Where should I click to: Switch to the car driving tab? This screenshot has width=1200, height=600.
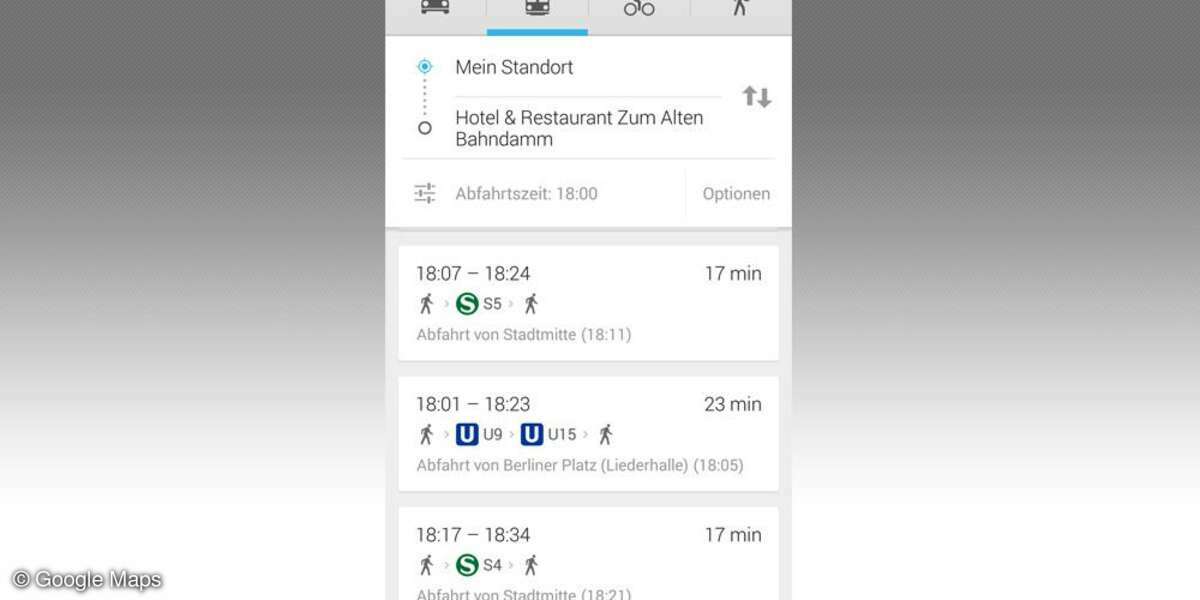pos(435,8)
